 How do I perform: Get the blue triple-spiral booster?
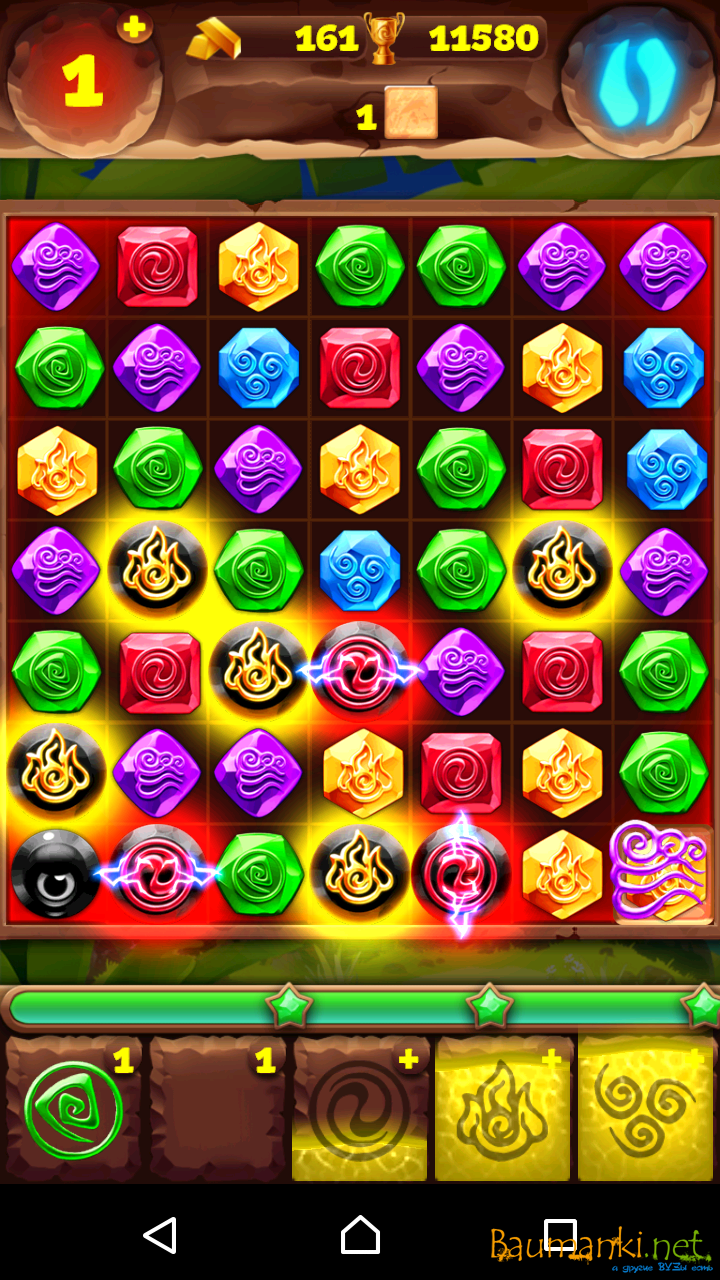click(x=646, y=1110)
